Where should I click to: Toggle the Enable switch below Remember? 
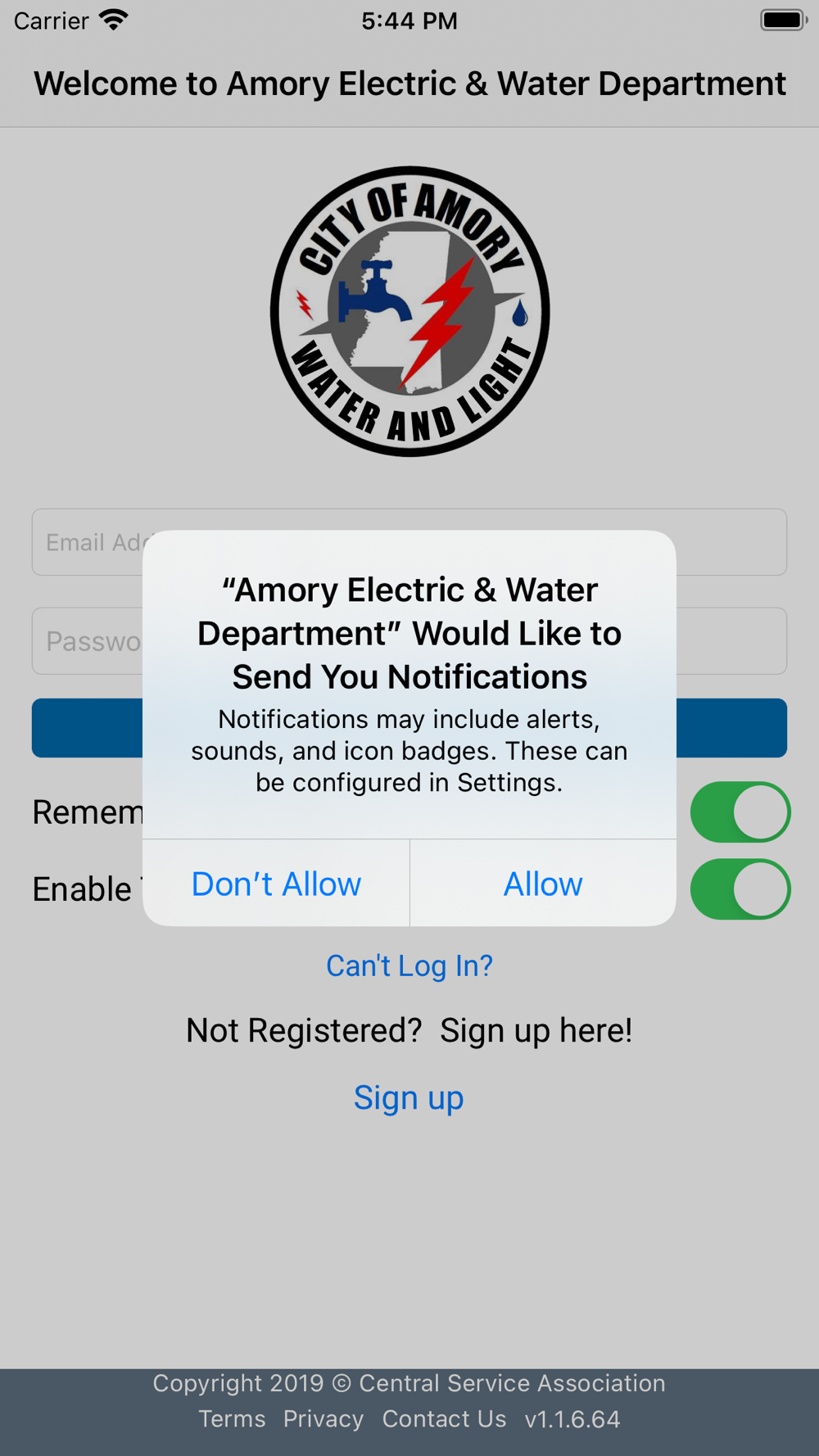(x=740, y=889)
